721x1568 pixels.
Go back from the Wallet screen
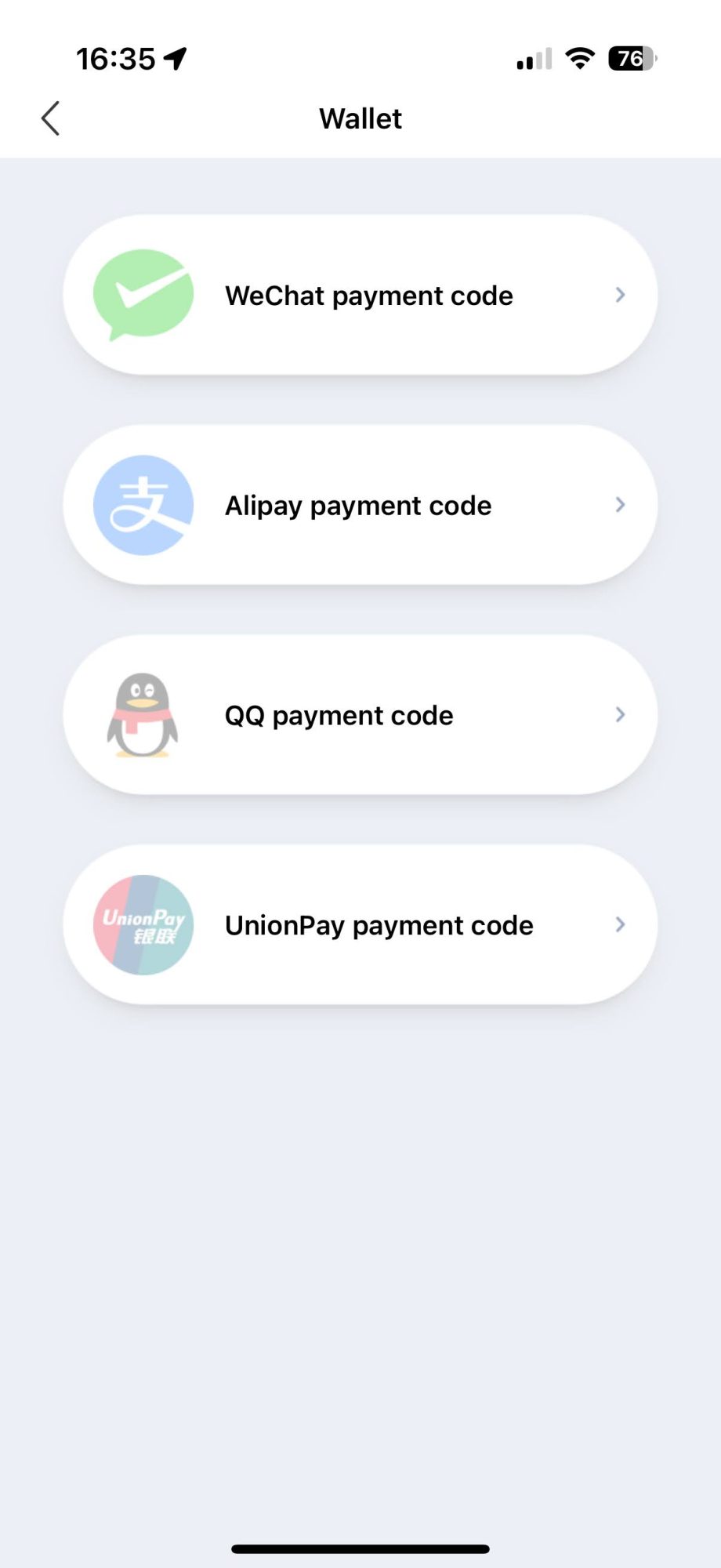click(x=50, y=119)
